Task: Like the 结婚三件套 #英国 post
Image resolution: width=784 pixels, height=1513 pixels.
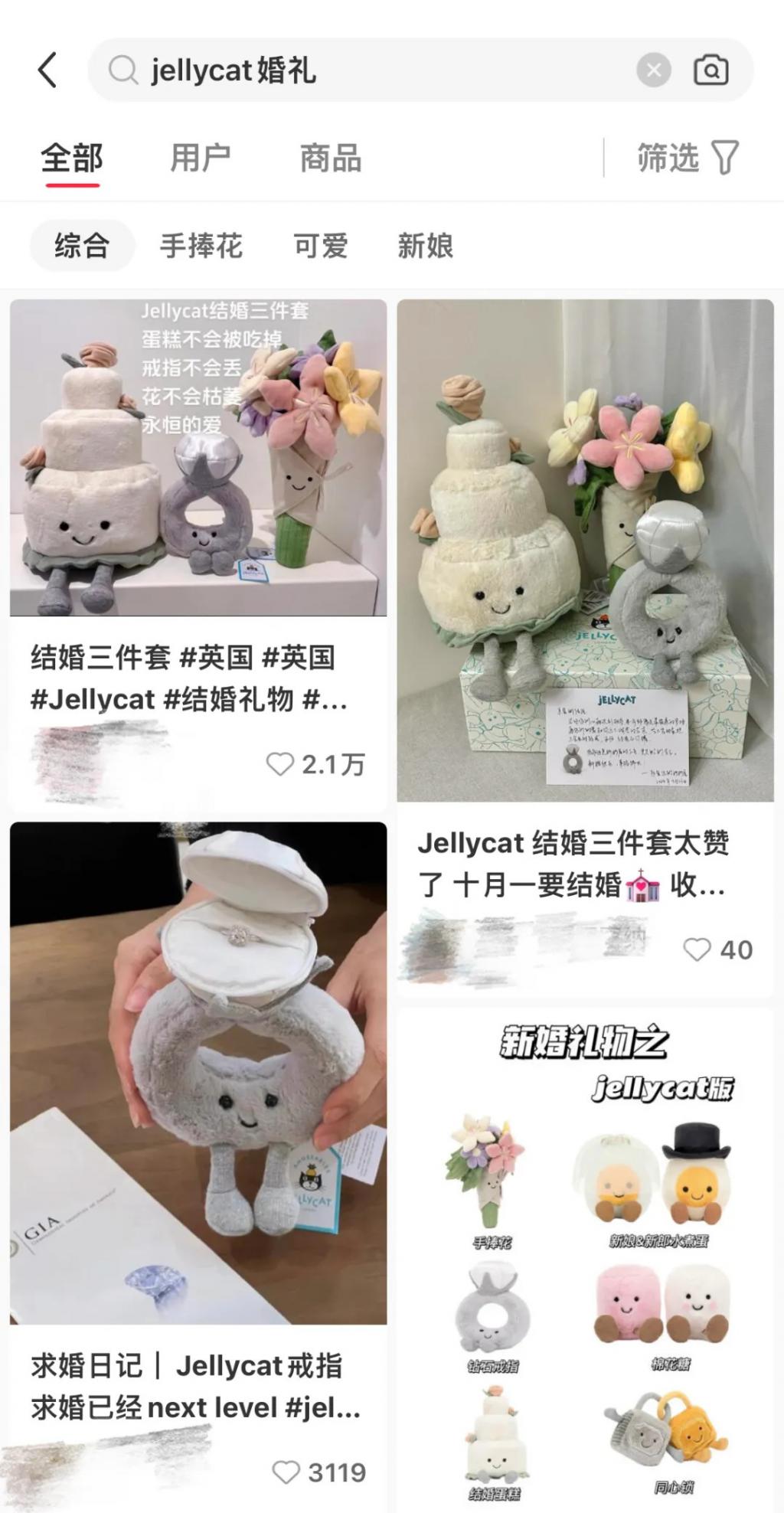Action: [x=280, y=763]
